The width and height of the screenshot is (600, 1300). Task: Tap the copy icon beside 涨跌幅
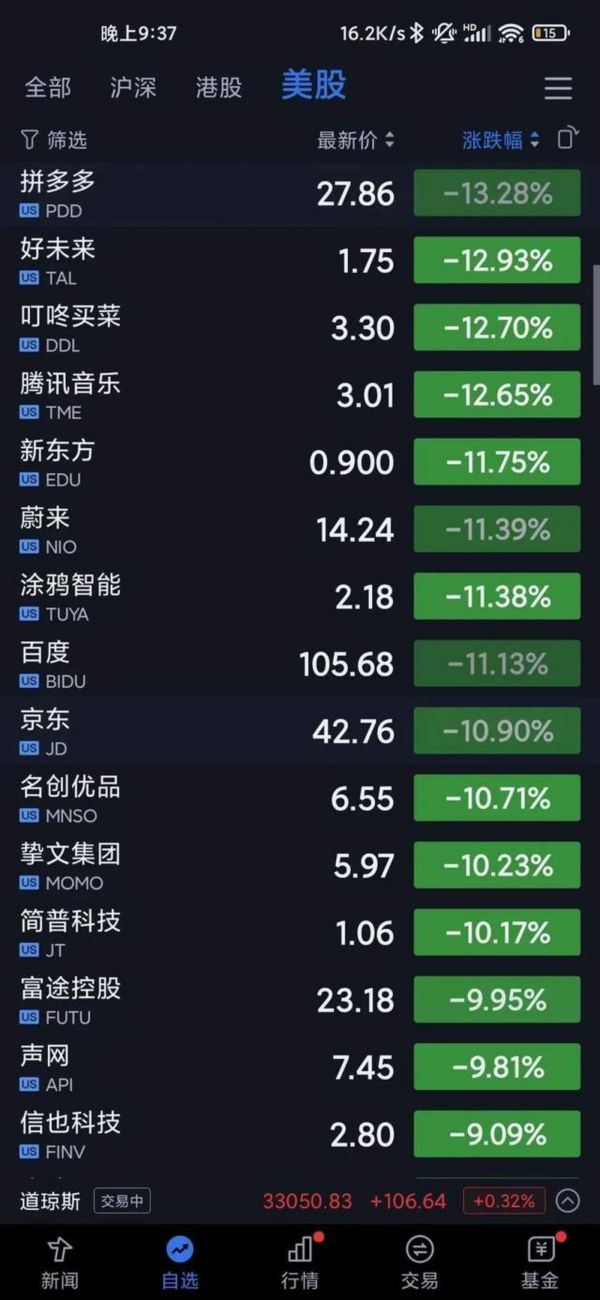(x=567, y=139)
